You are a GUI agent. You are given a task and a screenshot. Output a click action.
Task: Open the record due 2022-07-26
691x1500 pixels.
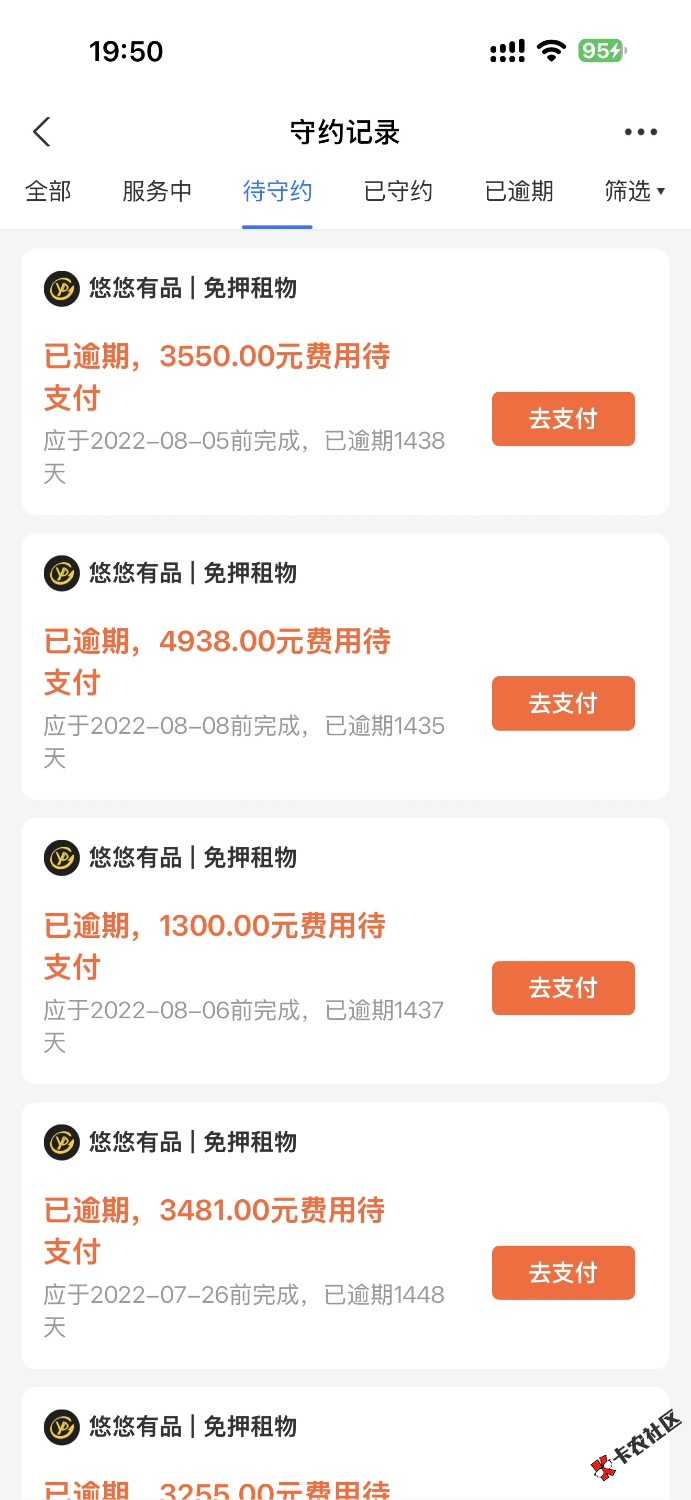pos(345,1236)
